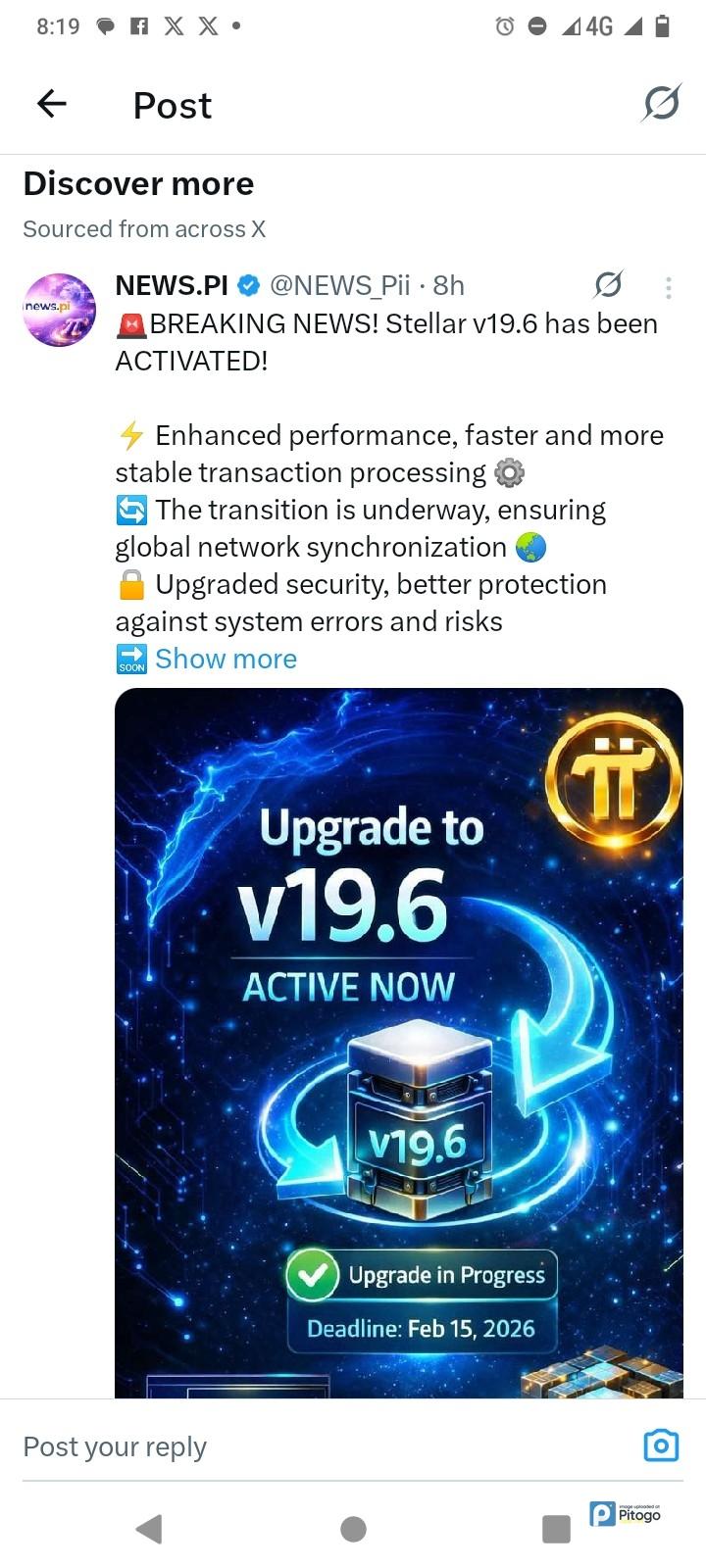Open the @NEWS_Pii account name
The height and width of the screenshot is (1568, 706).
click(x=339, y=285)
